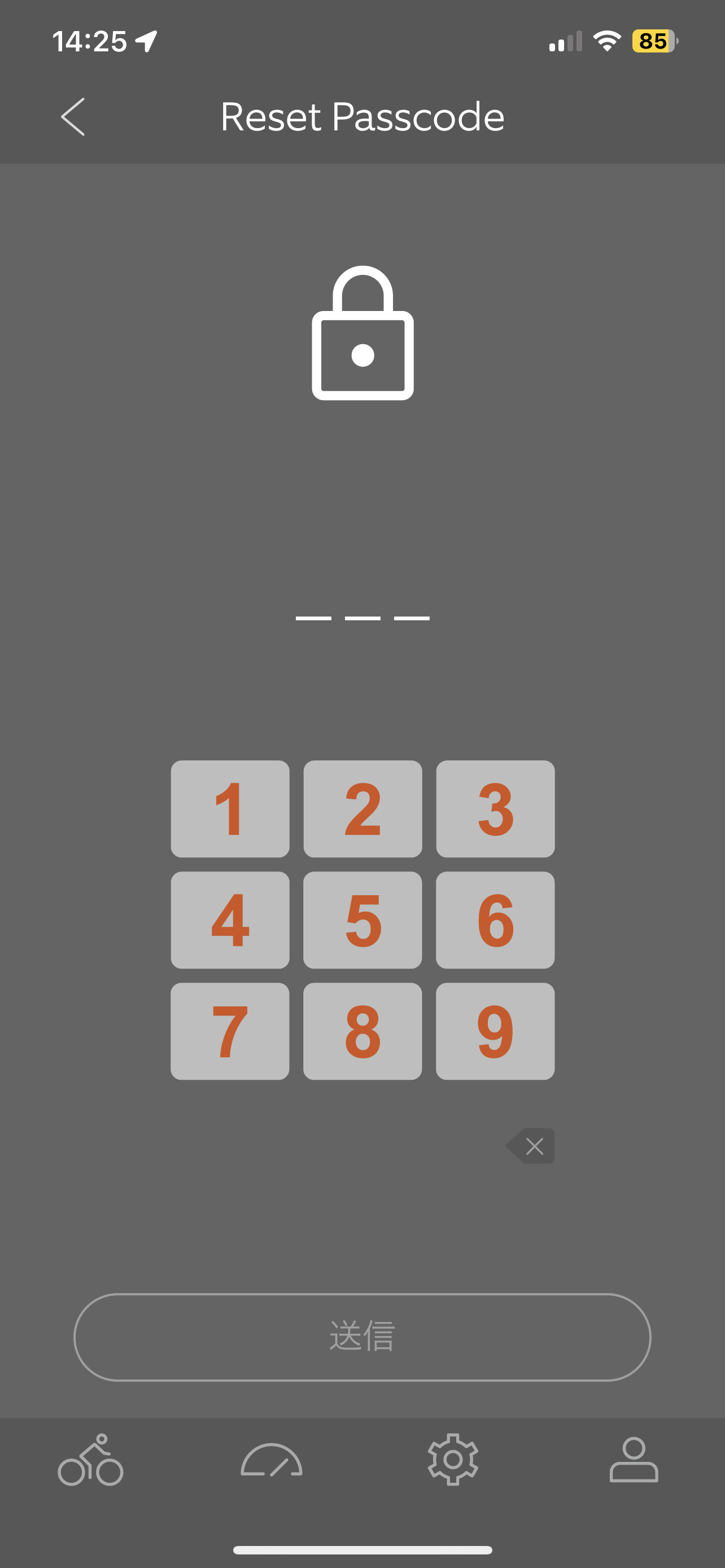This screenshot has height=1568, width=725.
Task: Select the 9 key
Action: tap(496, 1031)
